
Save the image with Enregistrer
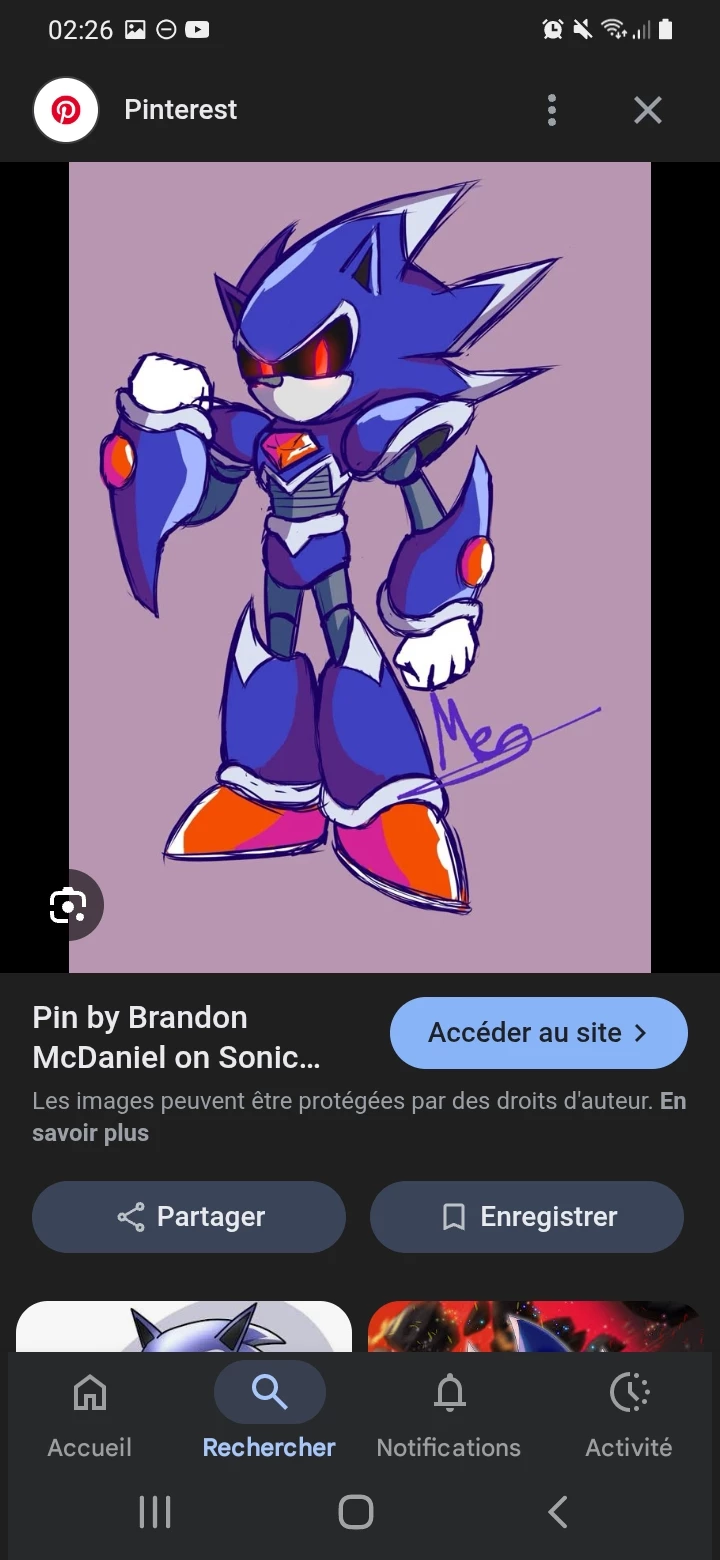[527, 1217]
